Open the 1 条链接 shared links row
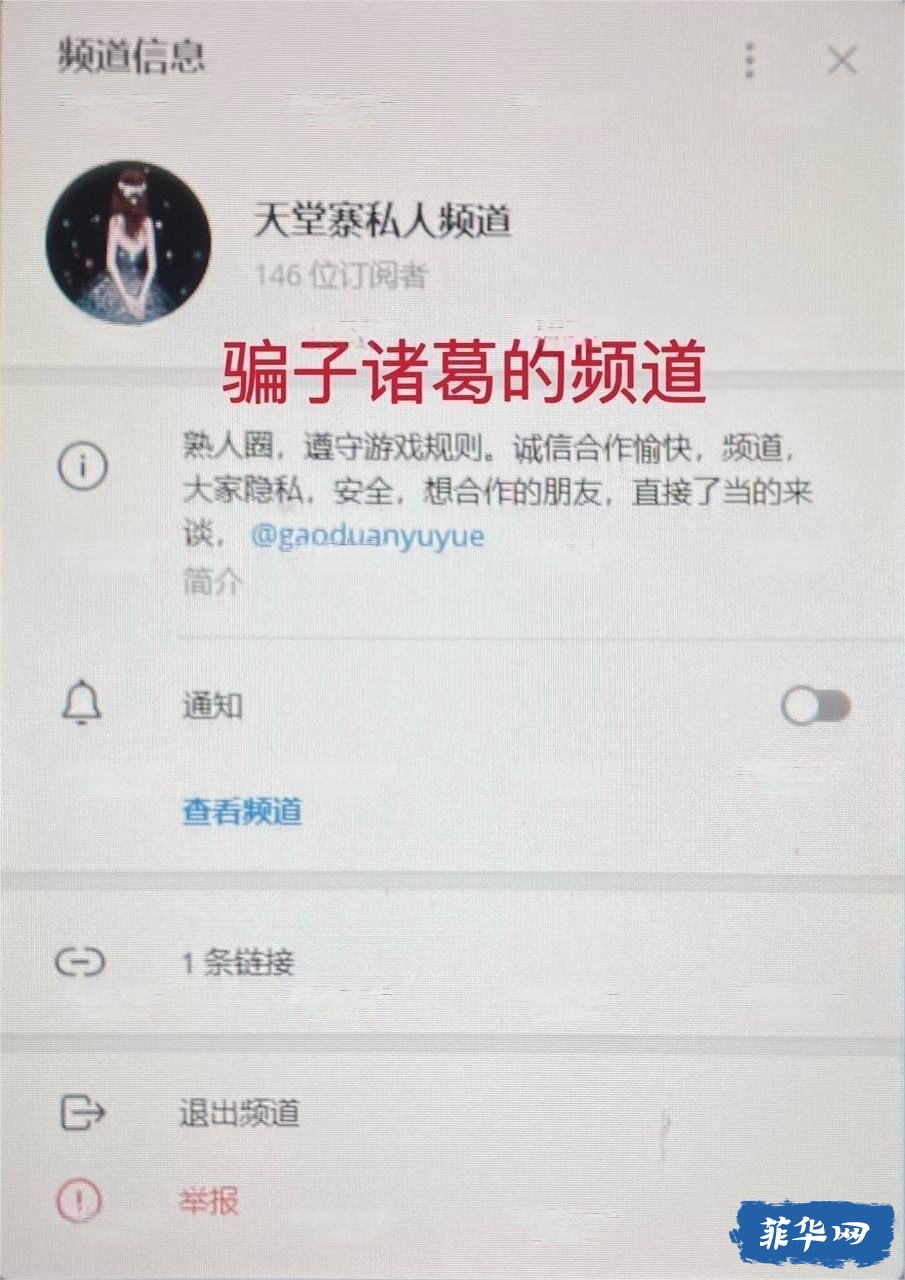 238,963
